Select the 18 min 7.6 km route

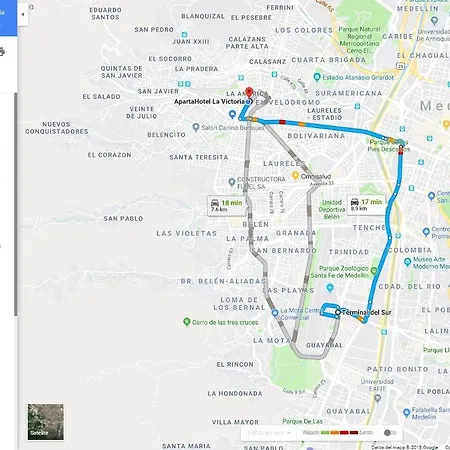tap(228, 206)
